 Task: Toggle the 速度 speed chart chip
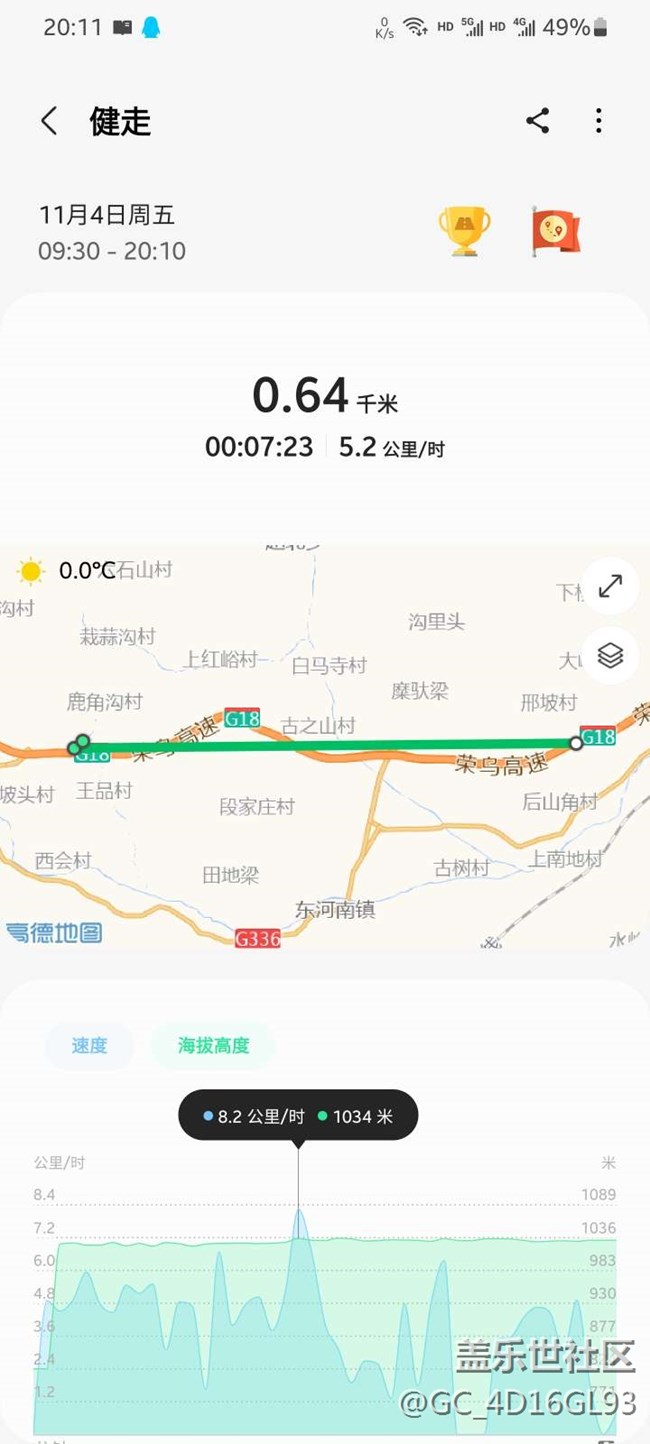pos(89,1046)
